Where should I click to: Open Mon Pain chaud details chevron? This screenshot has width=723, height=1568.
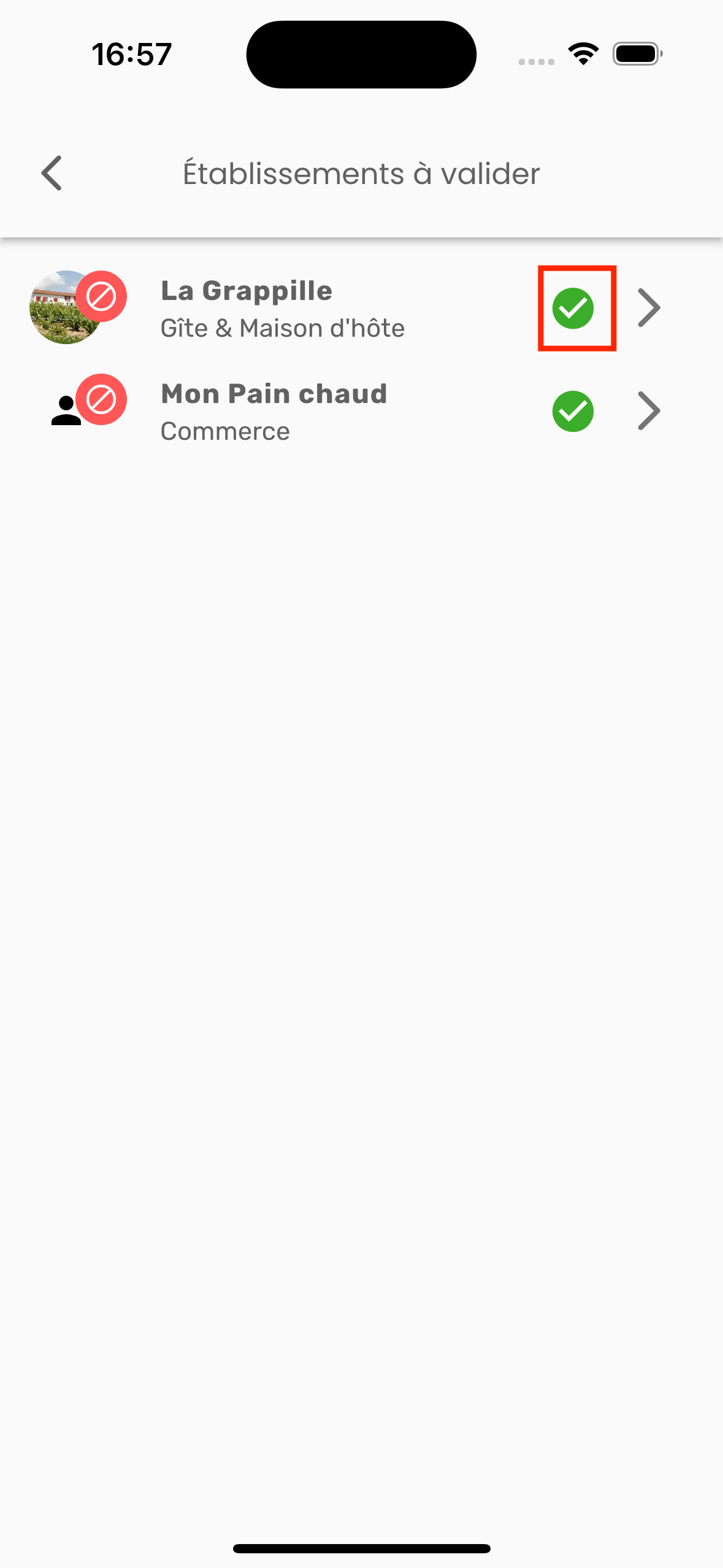tap(649, 411)
